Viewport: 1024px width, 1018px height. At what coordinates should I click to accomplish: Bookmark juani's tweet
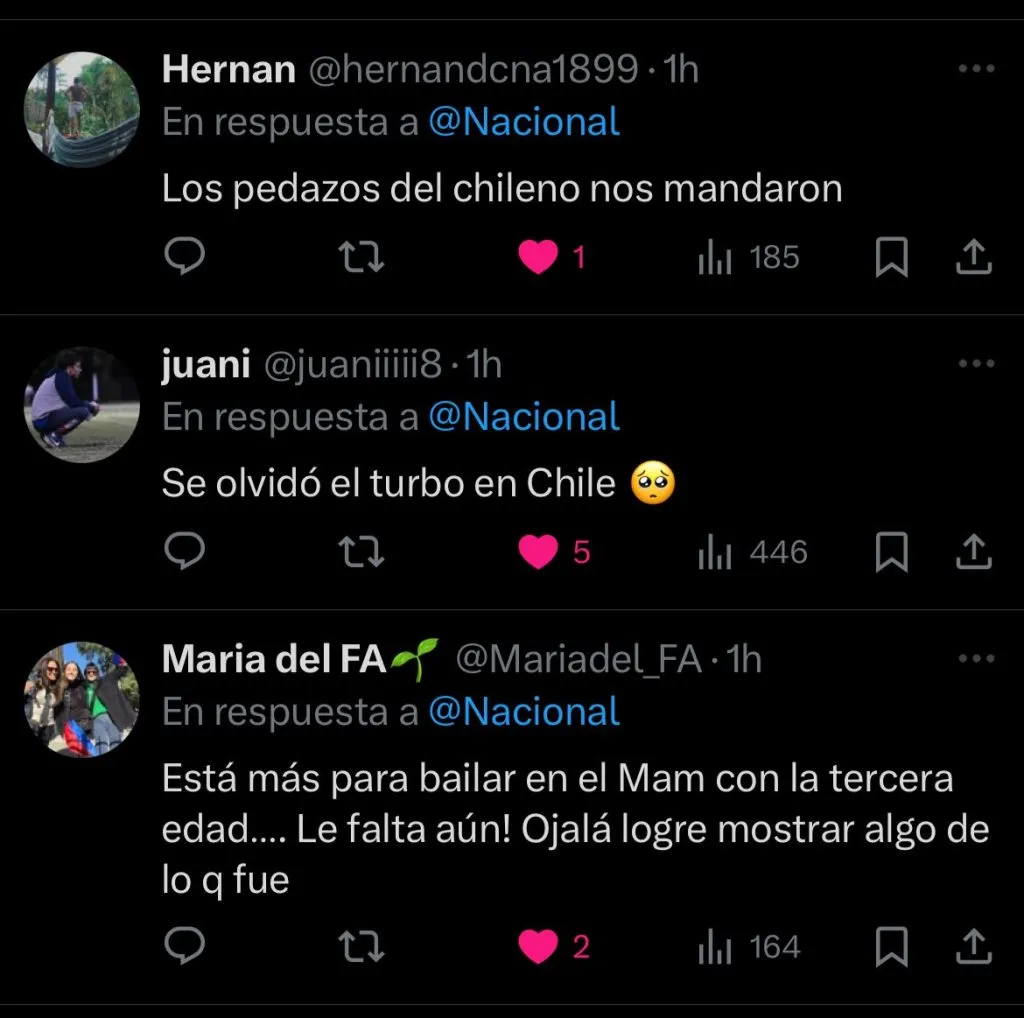point(891,553)
